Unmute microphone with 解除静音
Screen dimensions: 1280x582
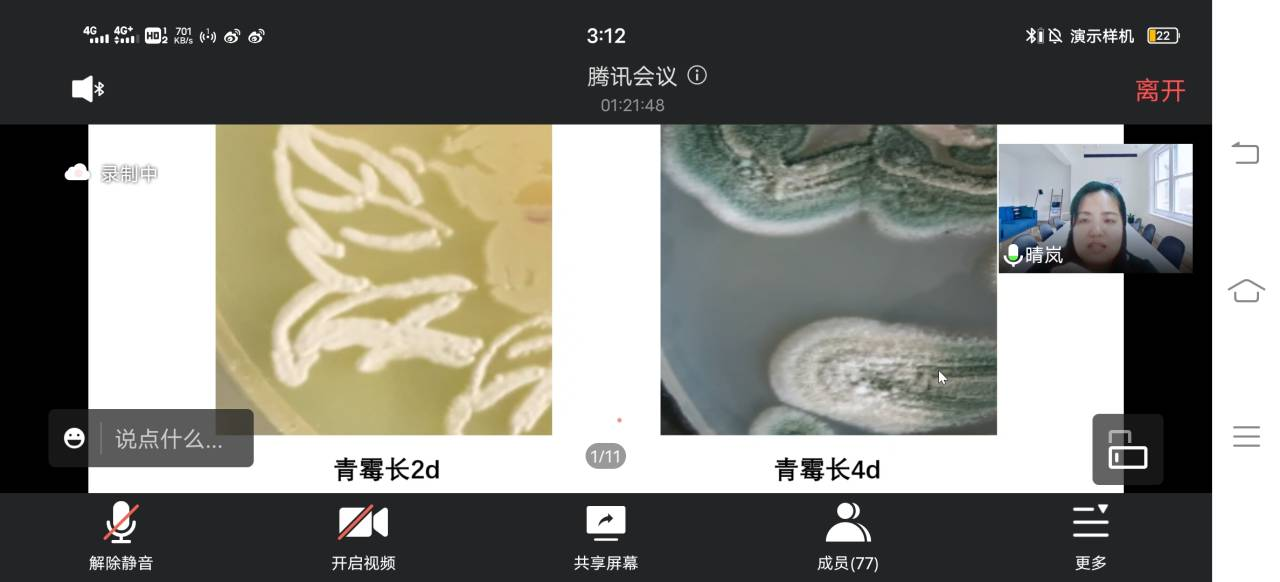[121, 537]
